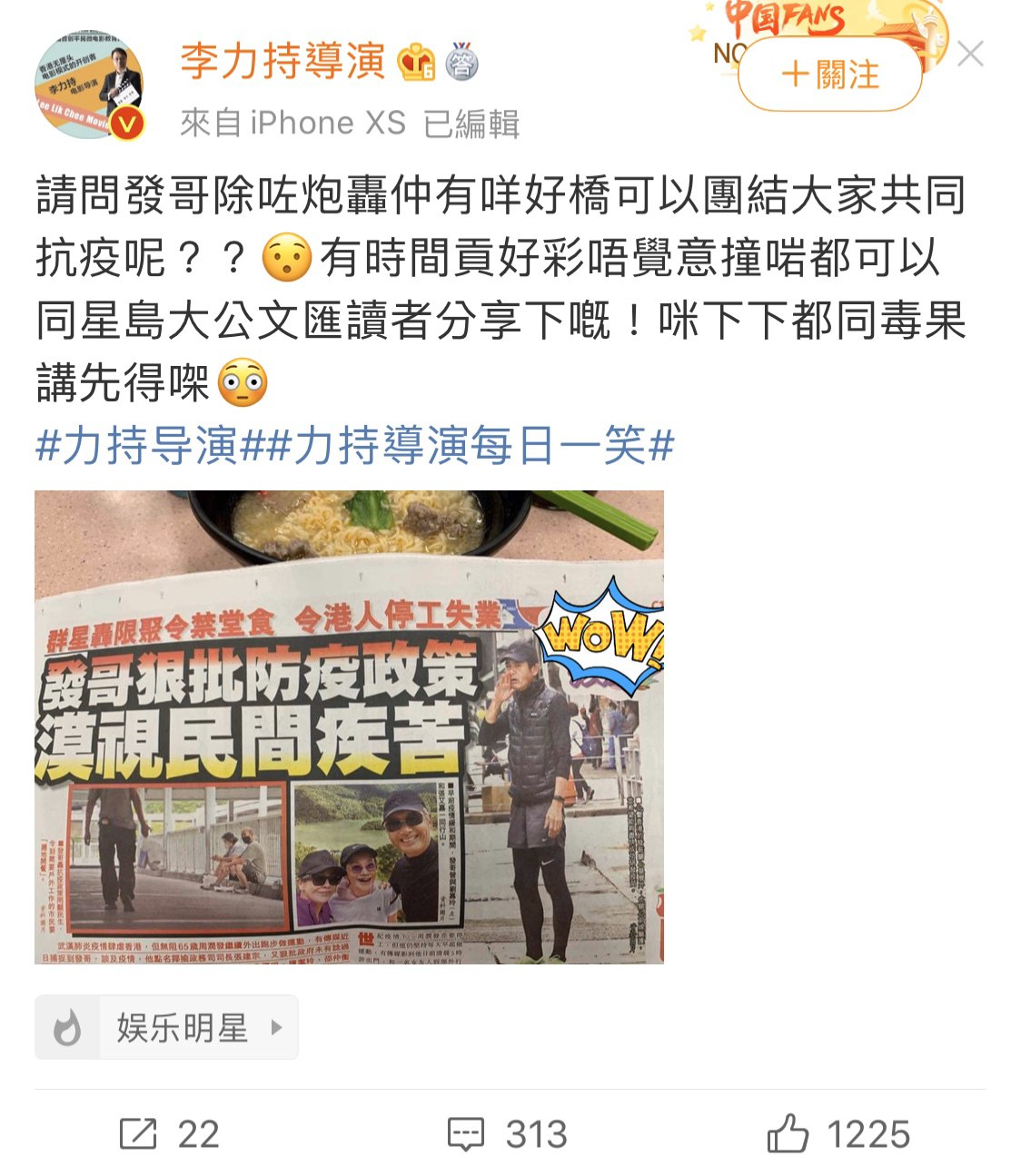1021x1176 pixels.
Task: Open the 娱乐明星 topic chip
Action: (166, 1027)
